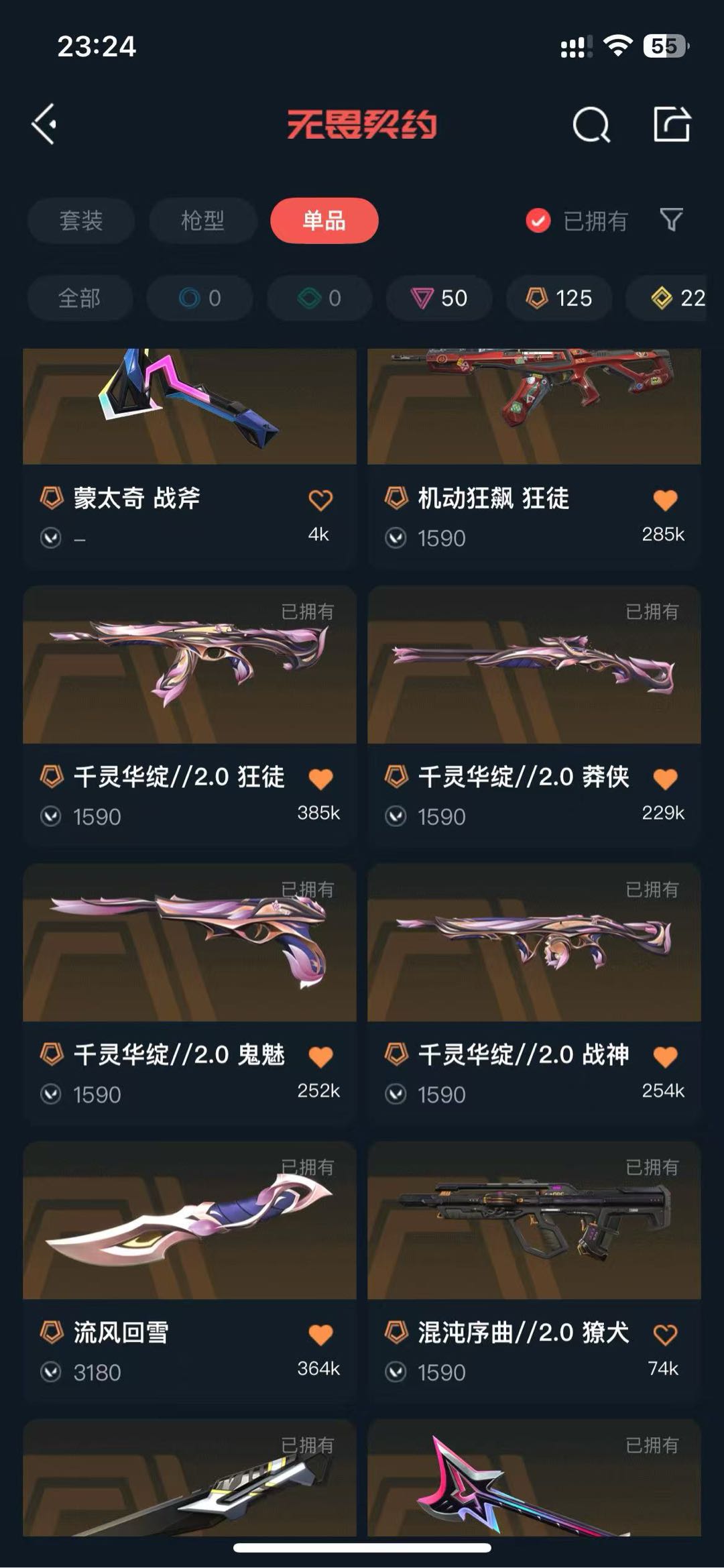Like the 混沌序曲//2.0 獠犬 skin
The width and height of the screenshot is (724, 1568).
click(x=665, y=1335)
